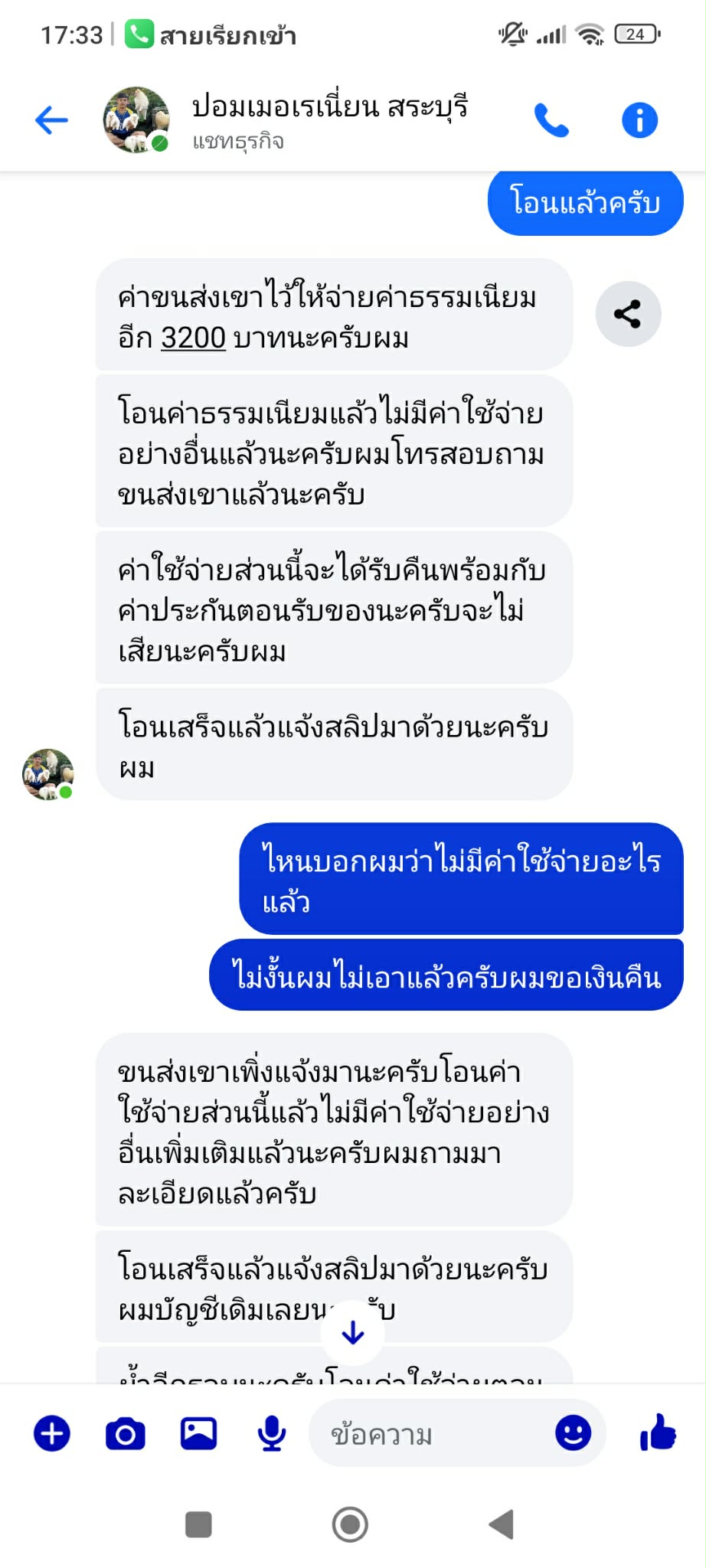Open the photo gallery picker
706x1568 pixels.
pos(198,1433)
